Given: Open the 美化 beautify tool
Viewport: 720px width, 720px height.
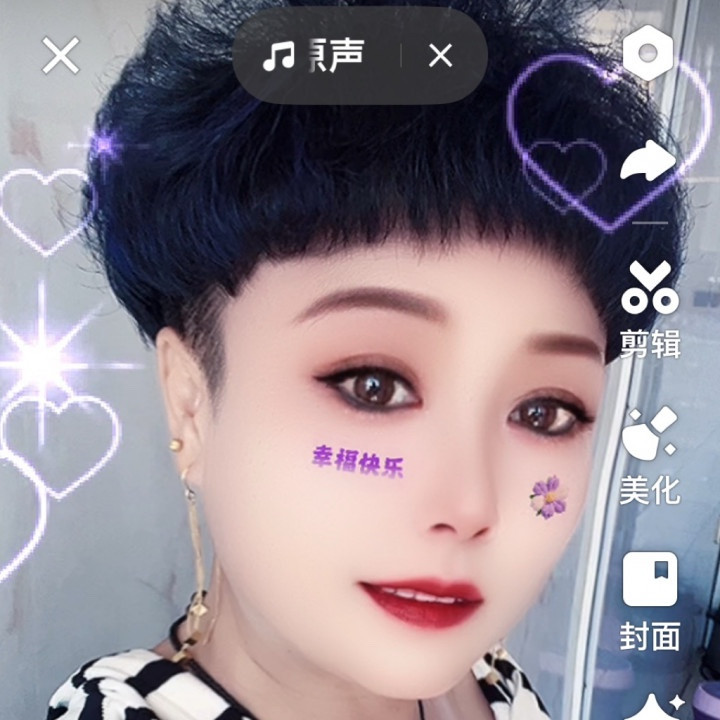Looking at the screenshot, I should 650,455.
